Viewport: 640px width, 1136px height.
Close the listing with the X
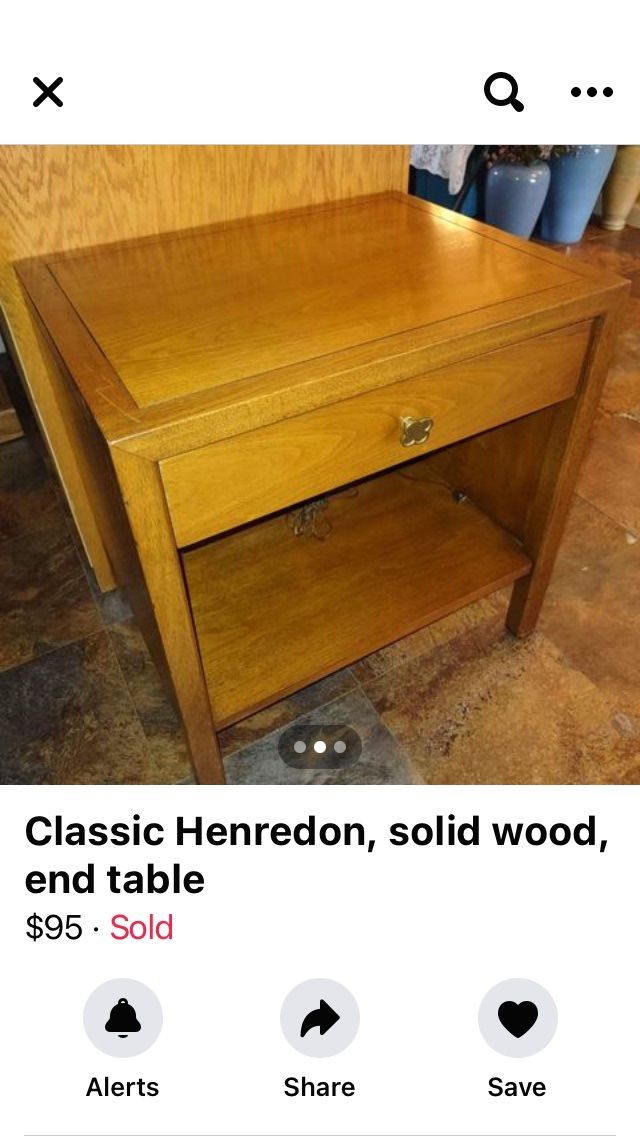pyautogui.click(x=47, y=92)
